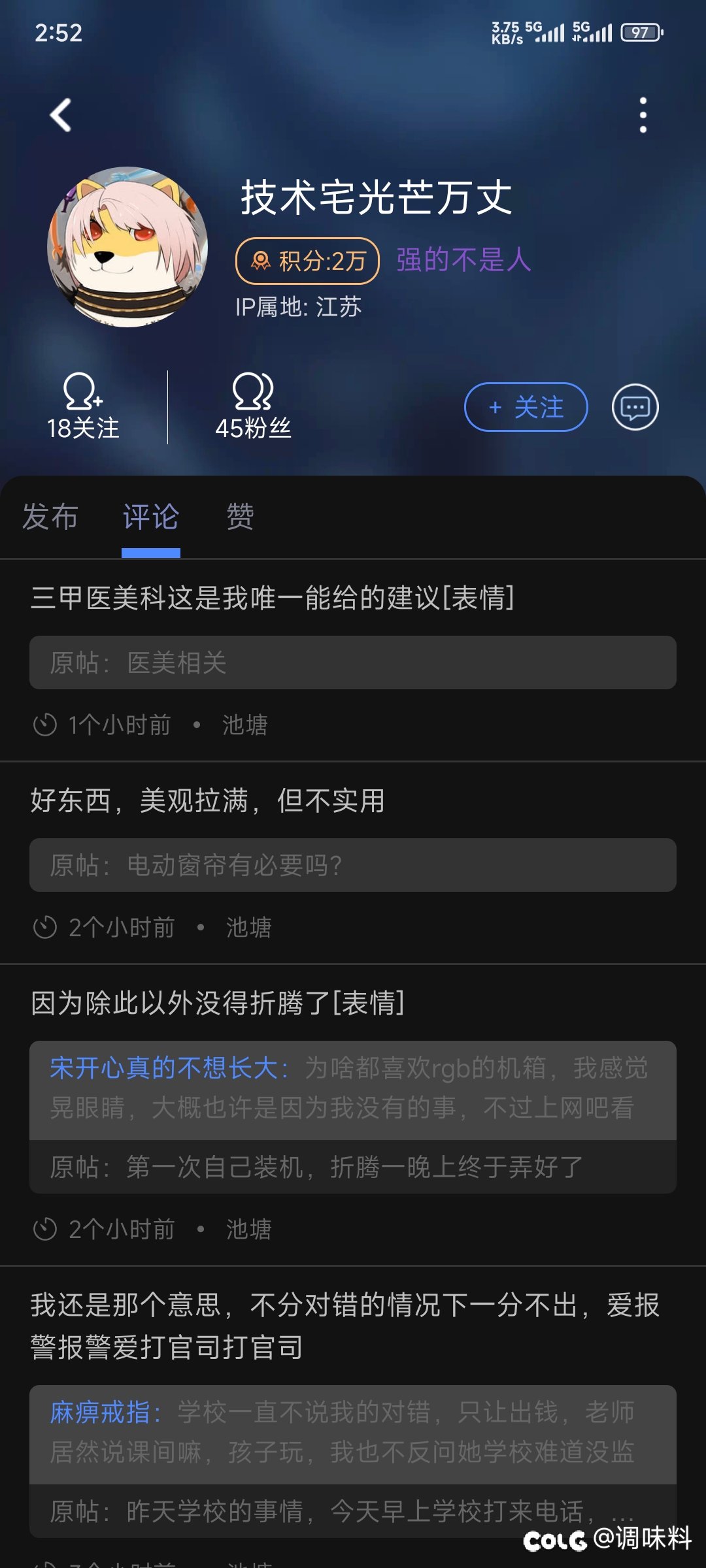Open the three-dot overflow menu

click(643, 115)
